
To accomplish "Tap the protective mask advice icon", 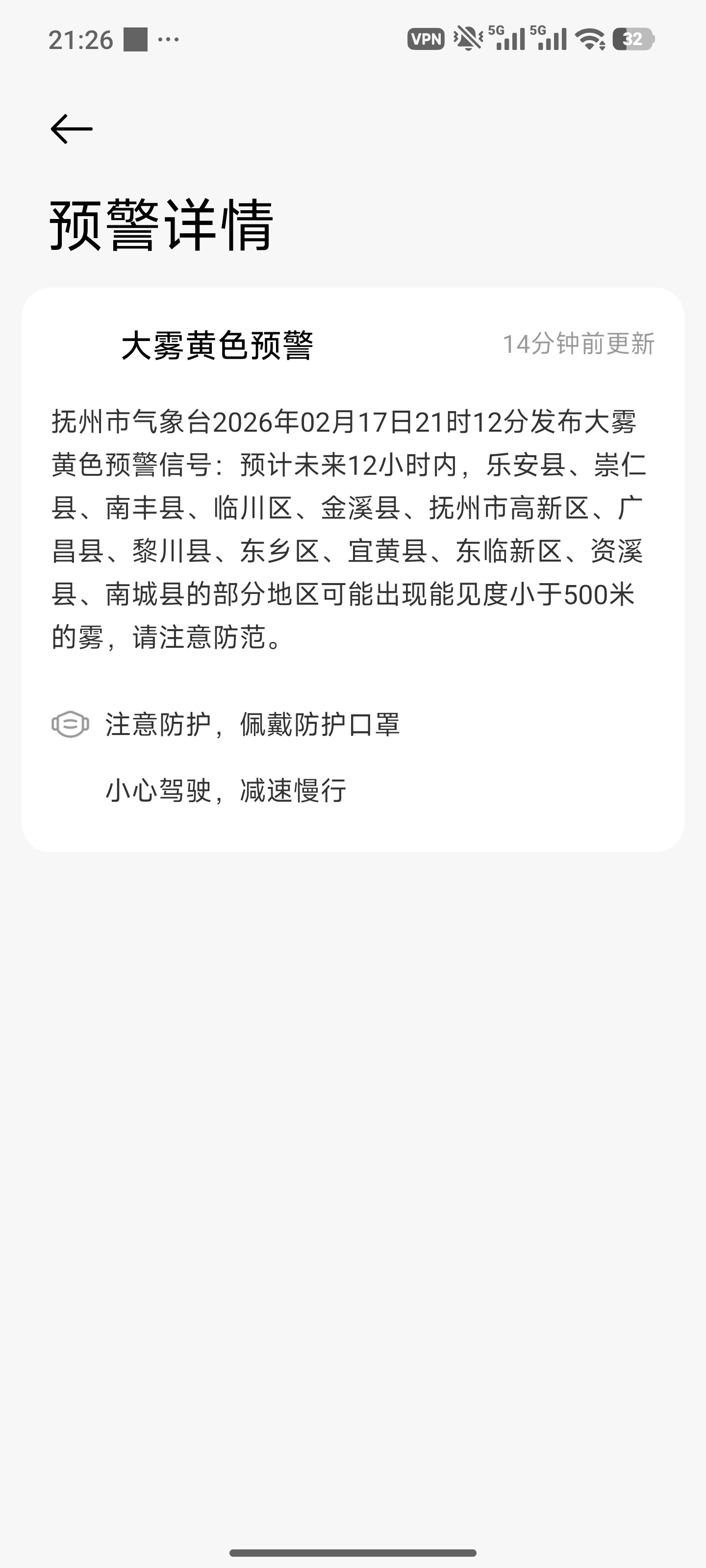I will pyautogui.click(x=70, y=724).
